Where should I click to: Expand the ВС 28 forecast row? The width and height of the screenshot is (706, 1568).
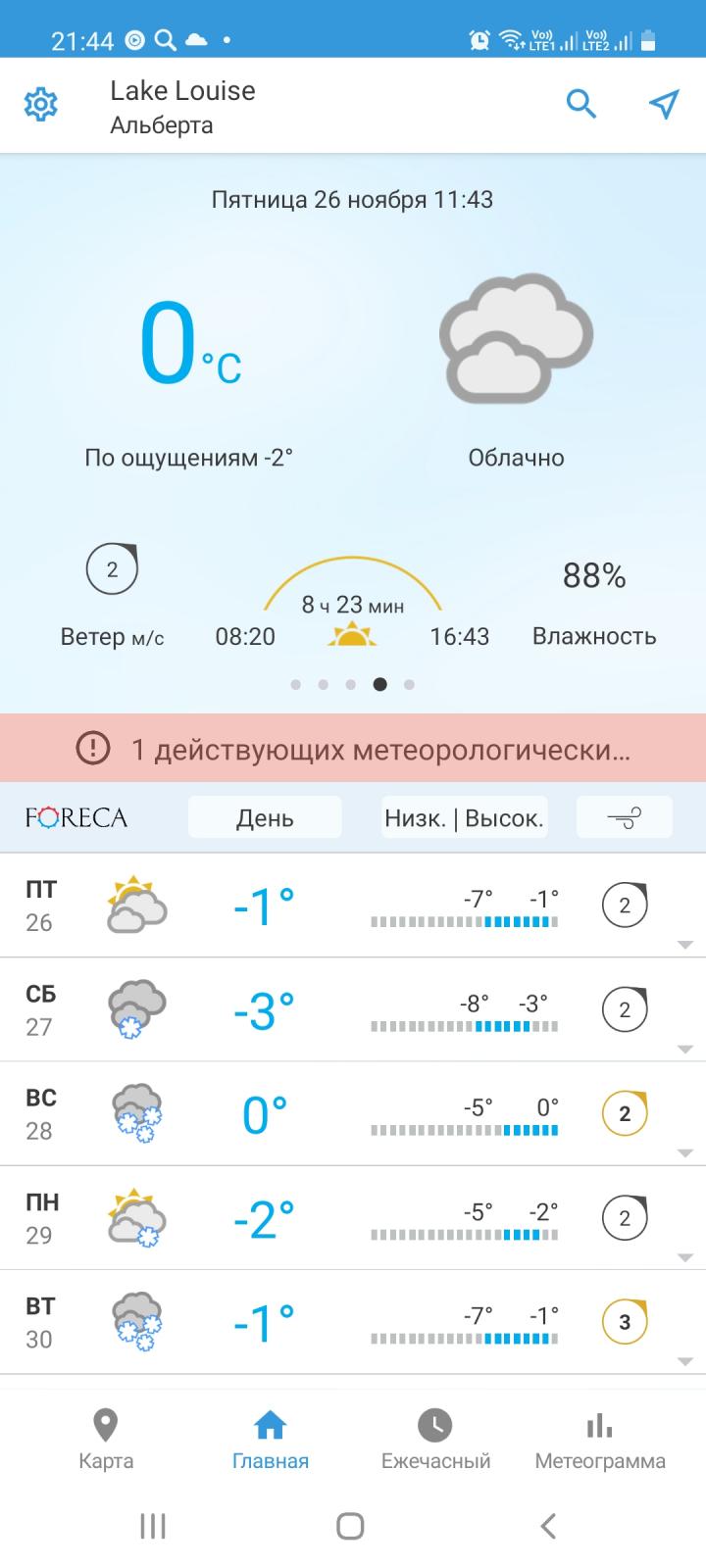353,1114
